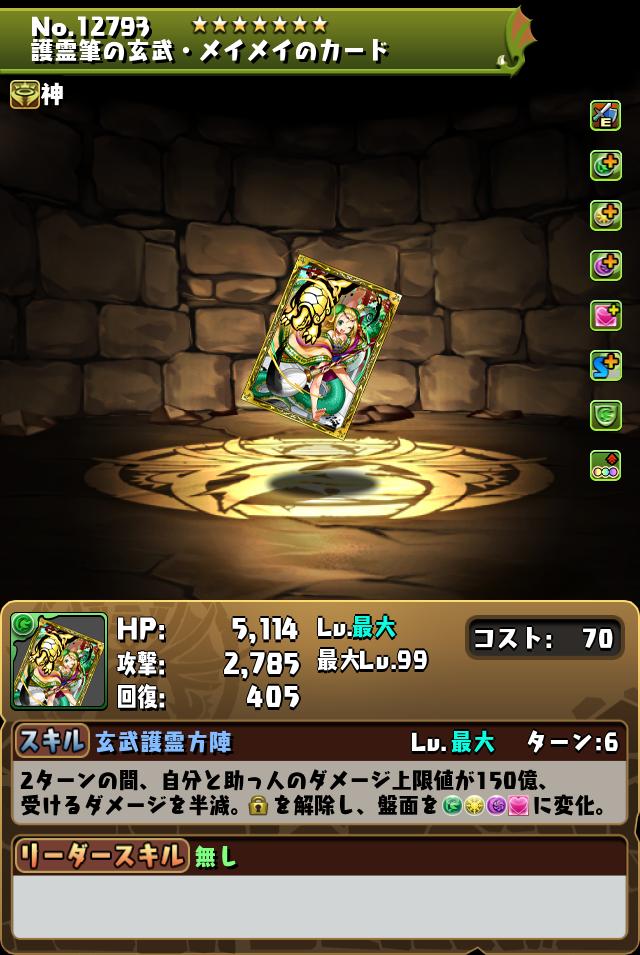Tap the skill boost plus awakening
640x955 pixels.
click(606, 365)
